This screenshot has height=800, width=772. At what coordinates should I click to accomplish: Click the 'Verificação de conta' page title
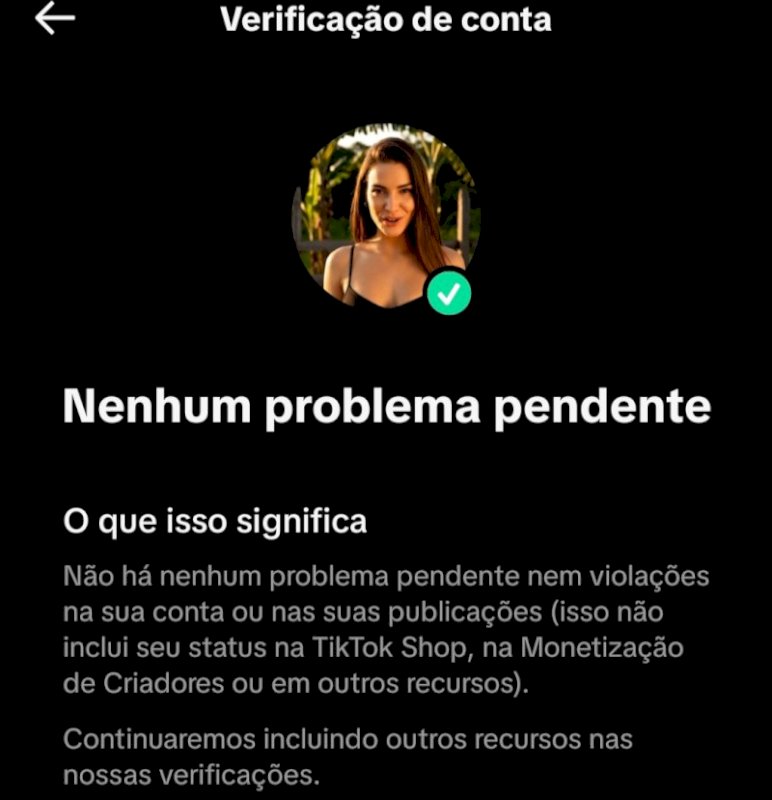coord(386,17)
